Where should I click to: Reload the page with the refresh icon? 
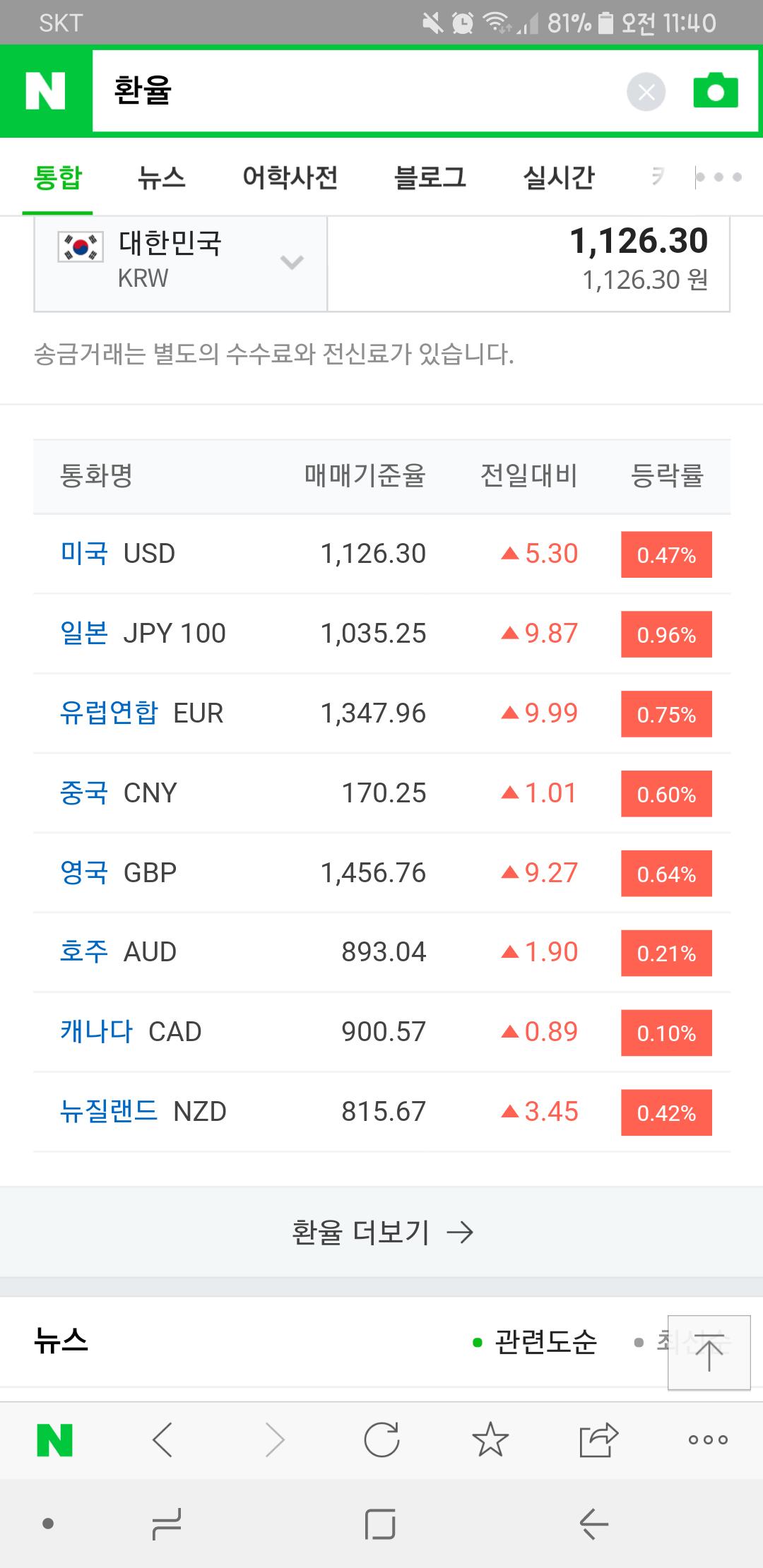point(381,1439)
